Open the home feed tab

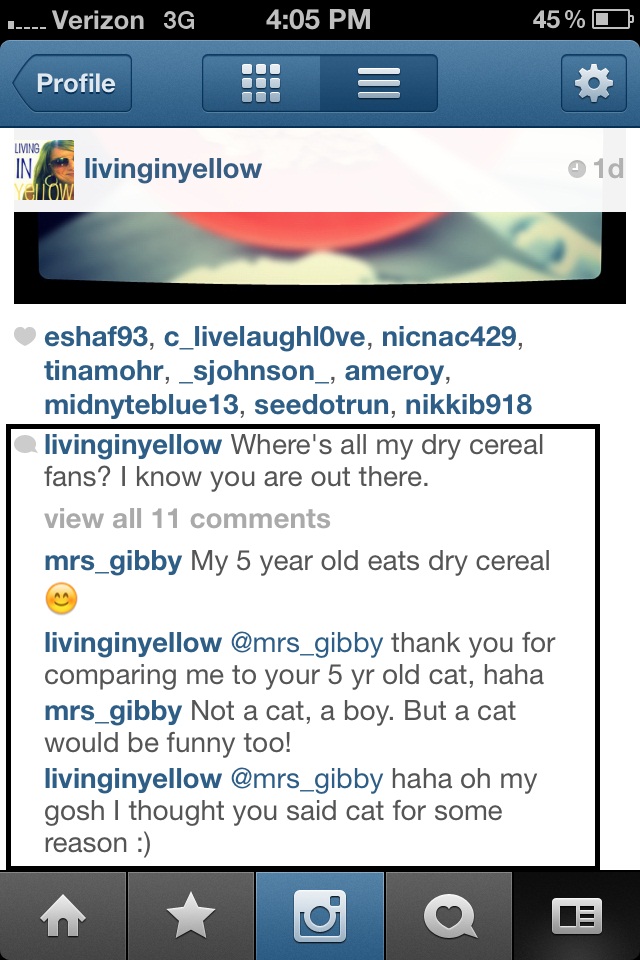pos(62,917)
